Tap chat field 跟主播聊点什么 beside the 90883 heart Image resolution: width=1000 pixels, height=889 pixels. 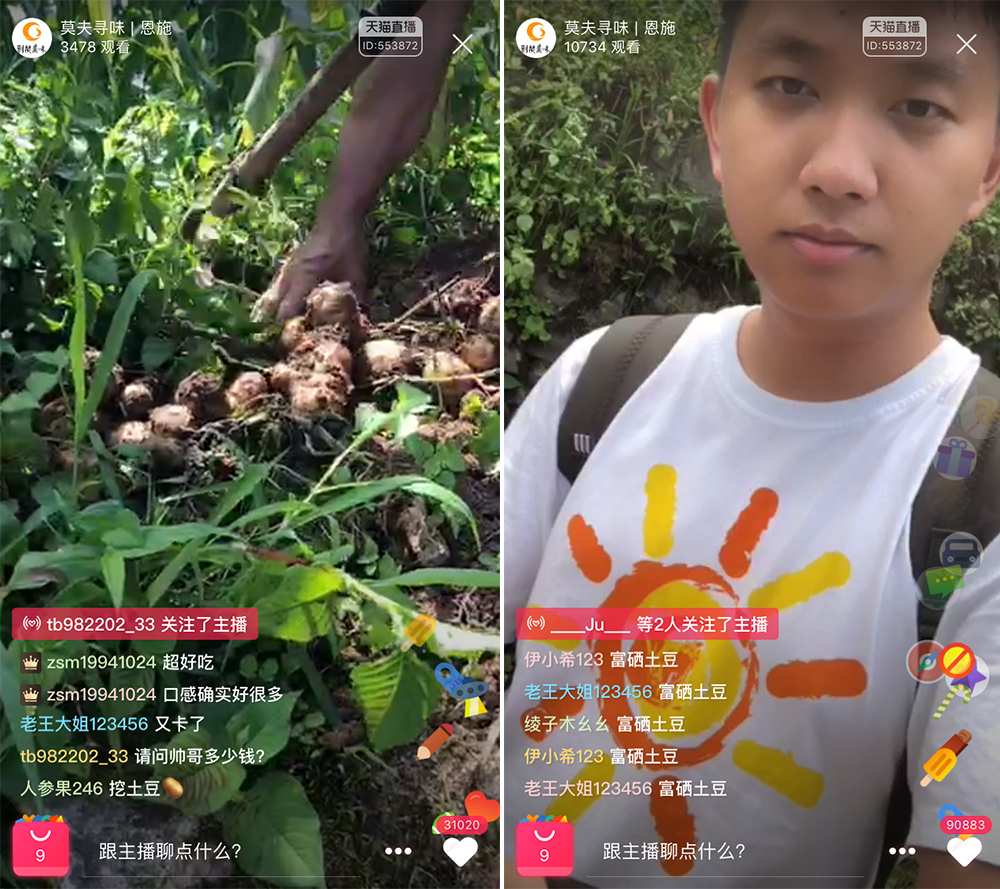(x=674, y=852)
